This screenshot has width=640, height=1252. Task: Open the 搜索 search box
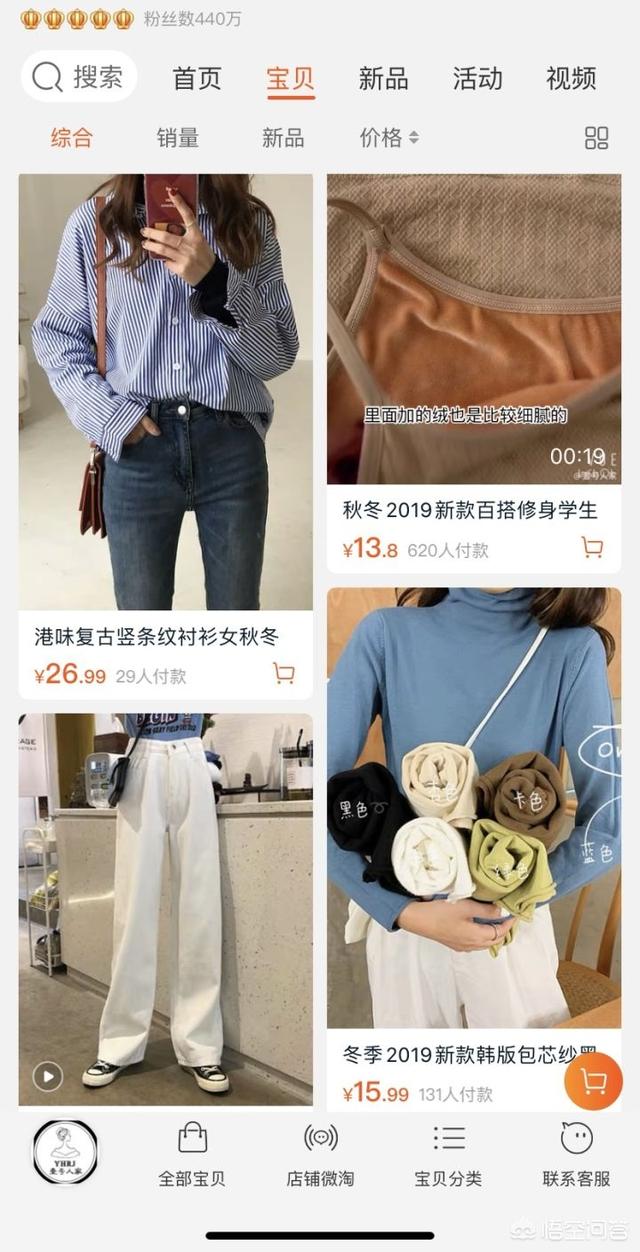(79, 77)
